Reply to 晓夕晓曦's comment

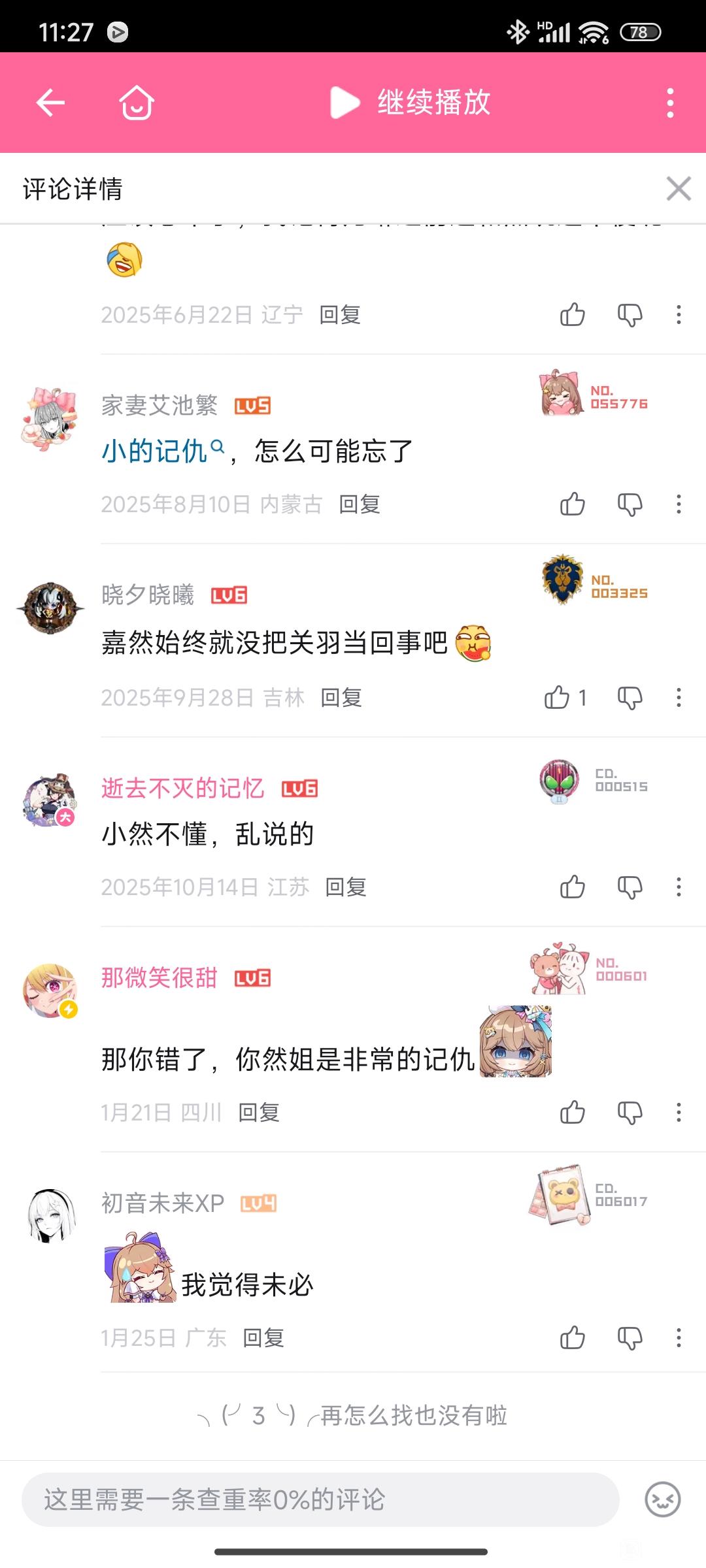coord(341,698)
